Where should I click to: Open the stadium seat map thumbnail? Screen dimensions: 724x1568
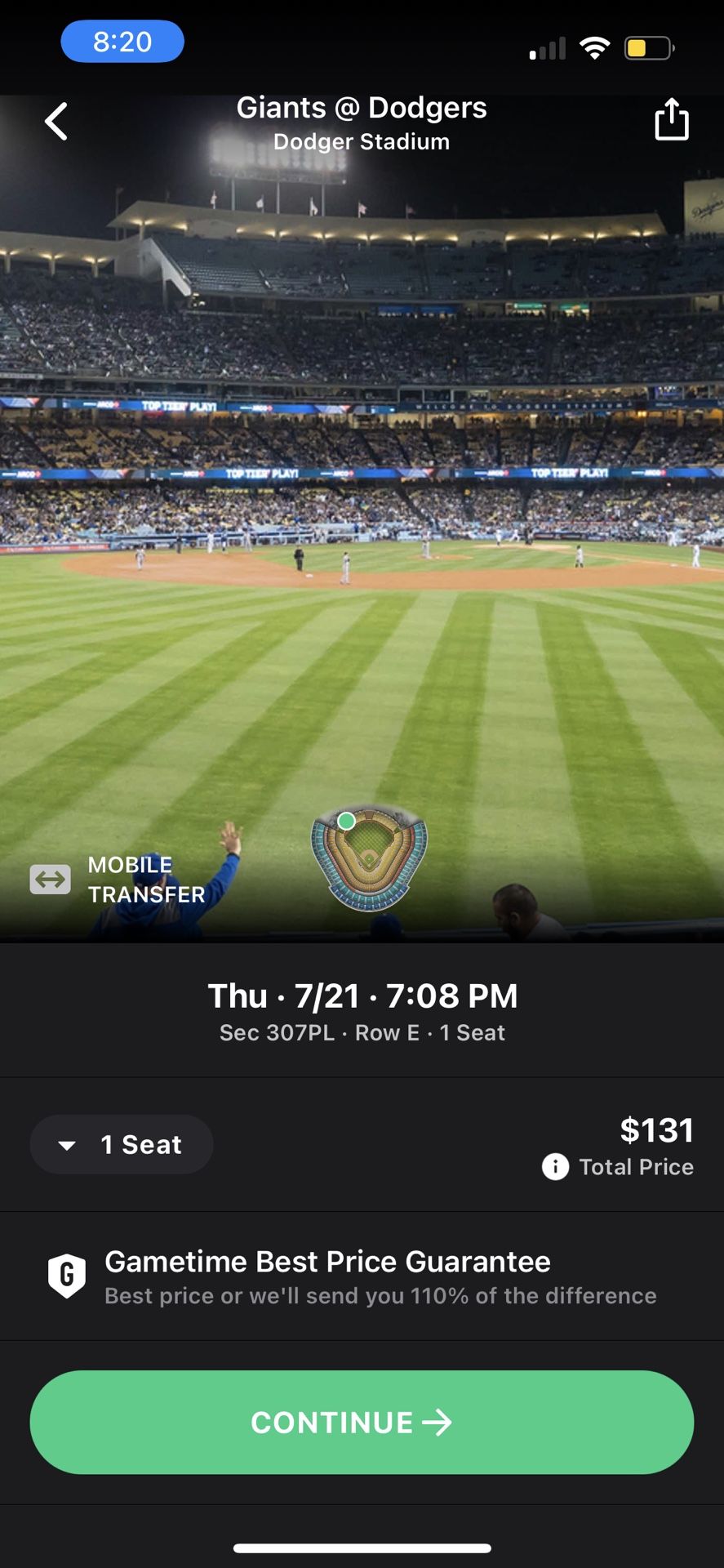(369, 857)
